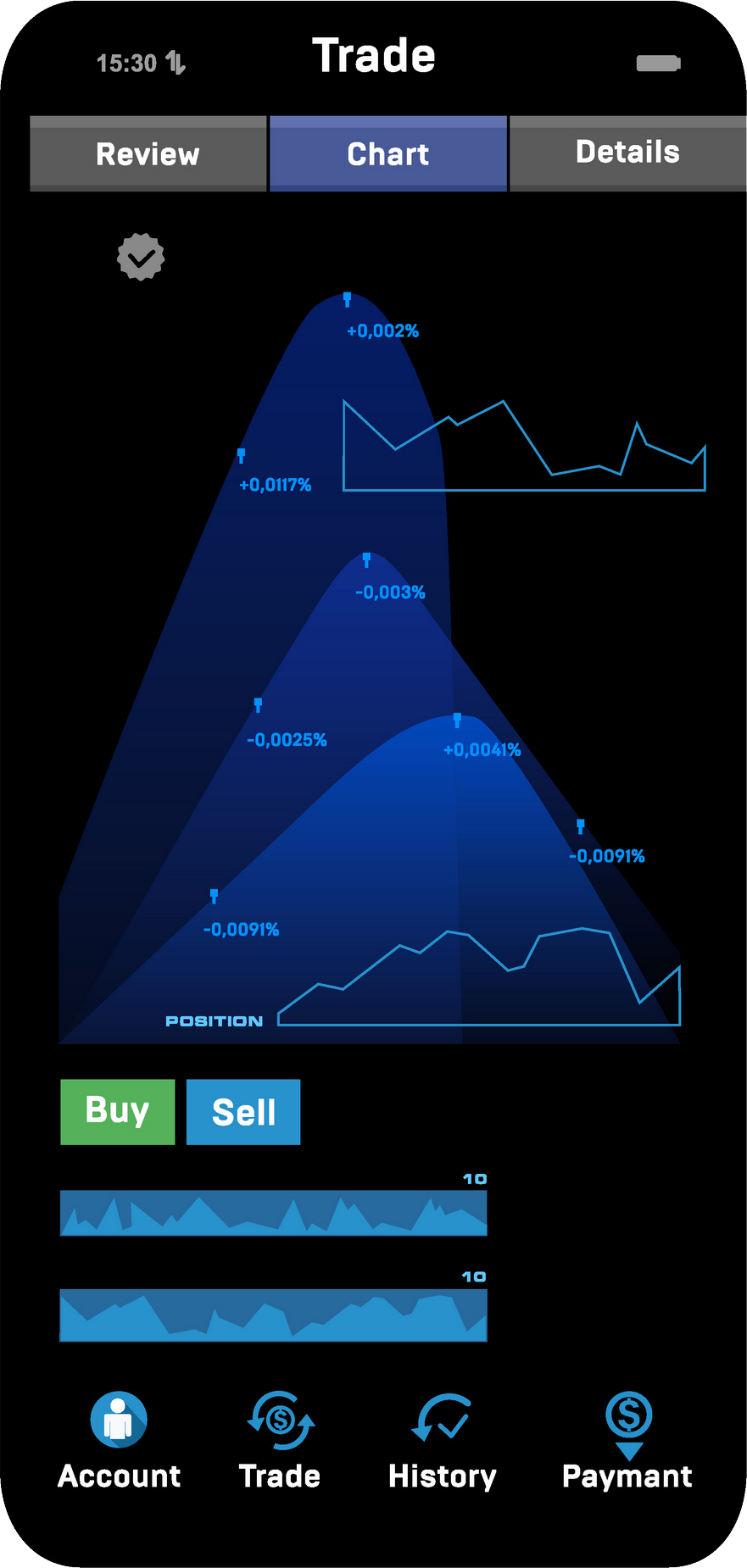Switch to the Review tab
The height and width of the screenshot is (1568, 747).
(x=148, y=153)
